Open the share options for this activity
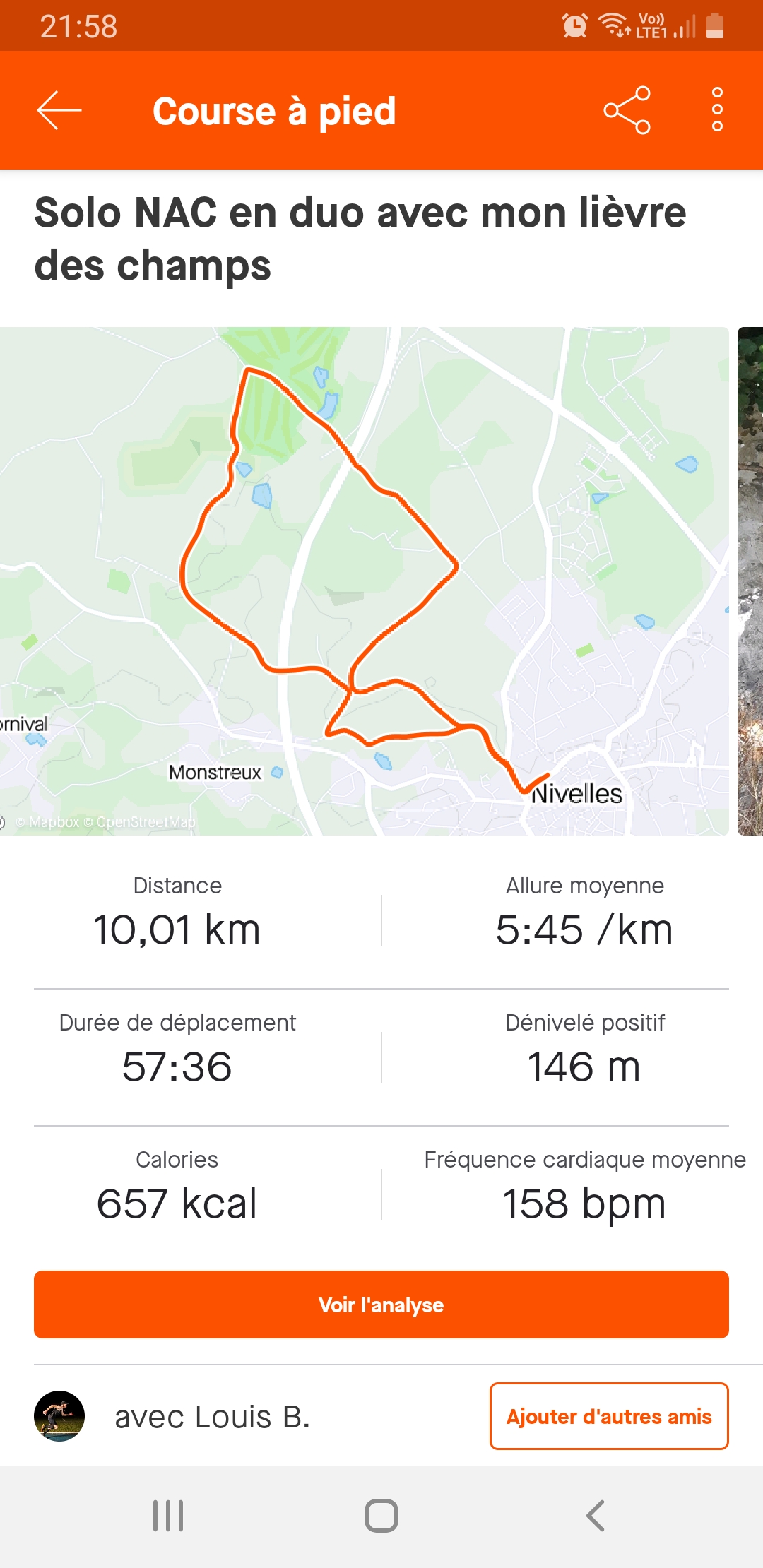 click(x=627, y=110)
